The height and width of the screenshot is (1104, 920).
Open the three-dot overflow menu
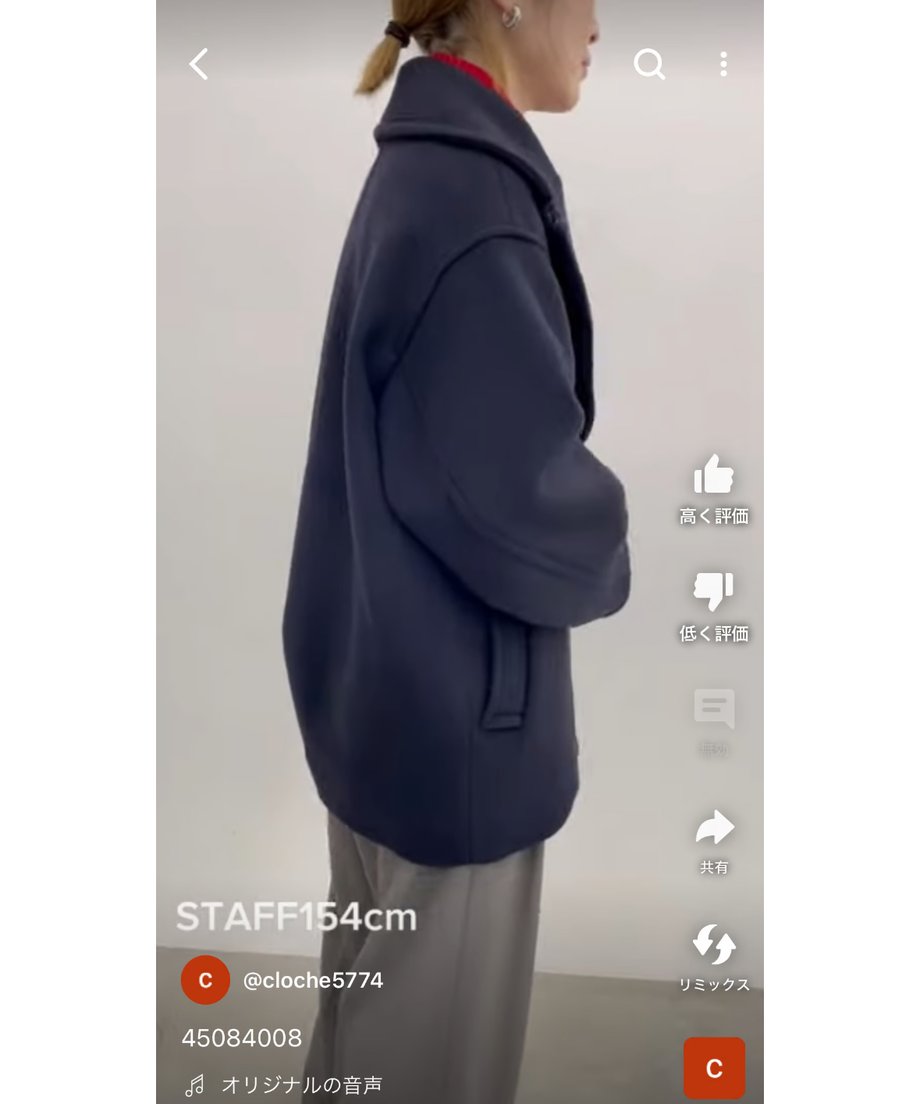click(x=723, y=64)
